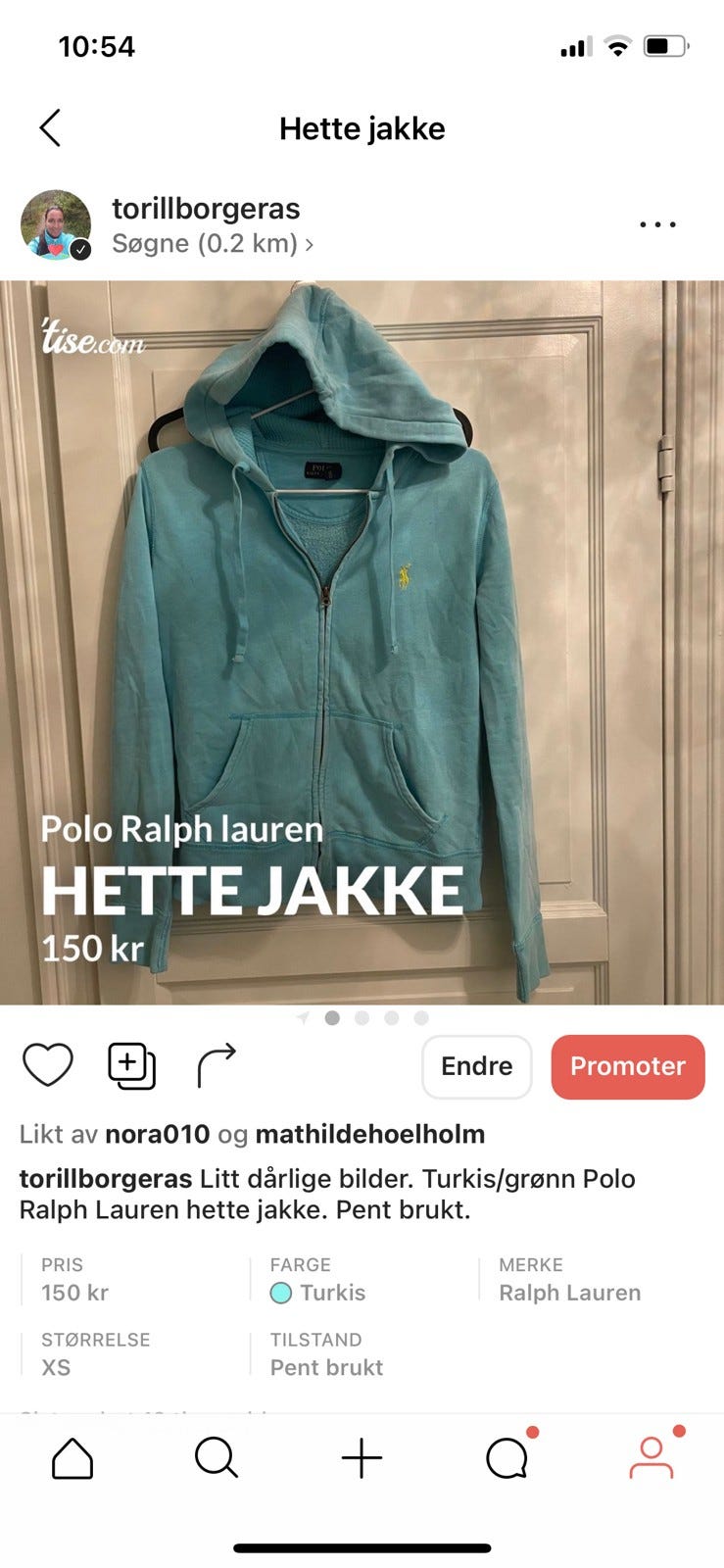Open the Home feed icon
The image size is (724, 1568).
pyautogui.click(x=72, y=1457)
